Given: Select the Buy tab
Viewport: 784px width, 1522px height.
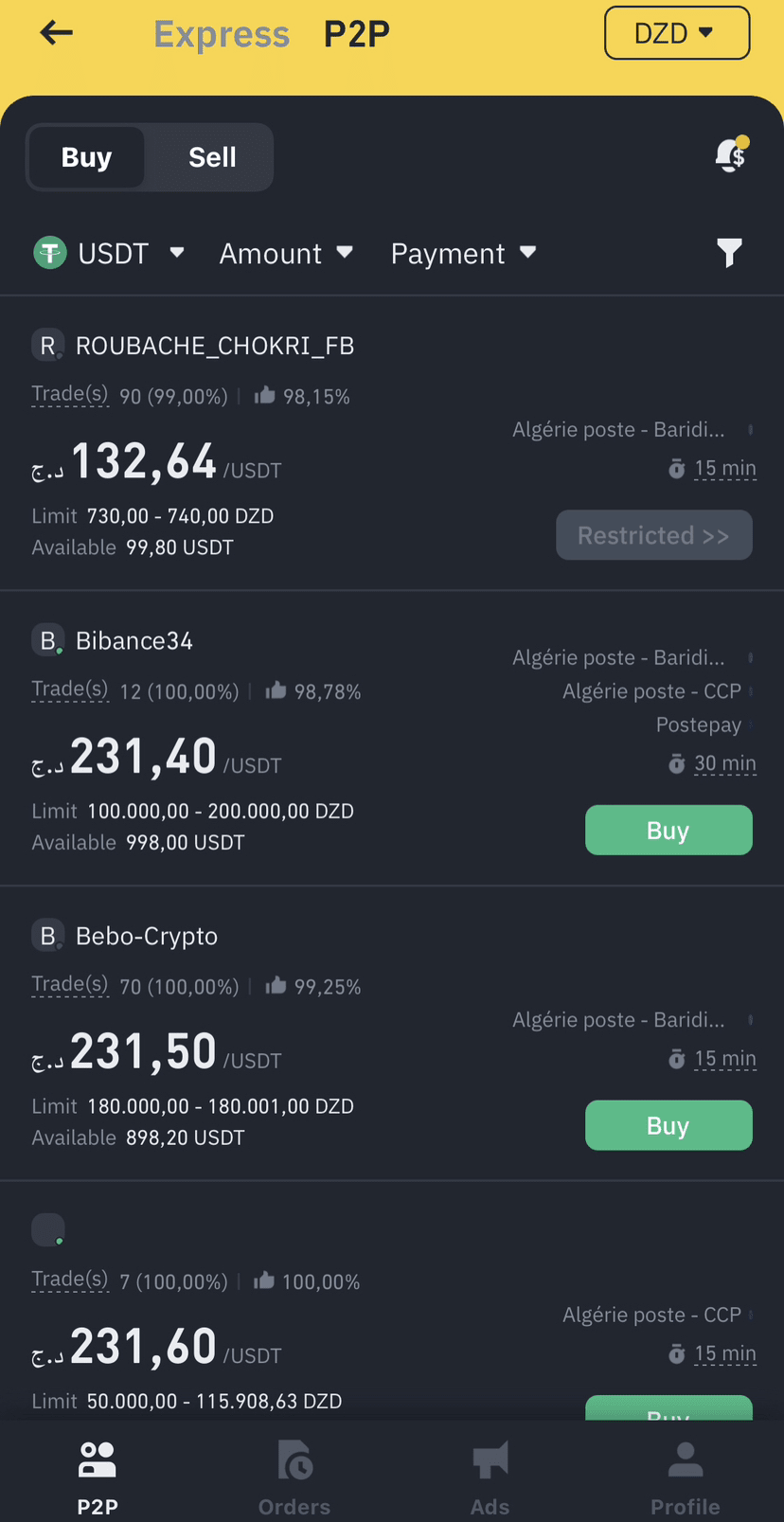Looking at the screenshot, I should pos(86,157).
